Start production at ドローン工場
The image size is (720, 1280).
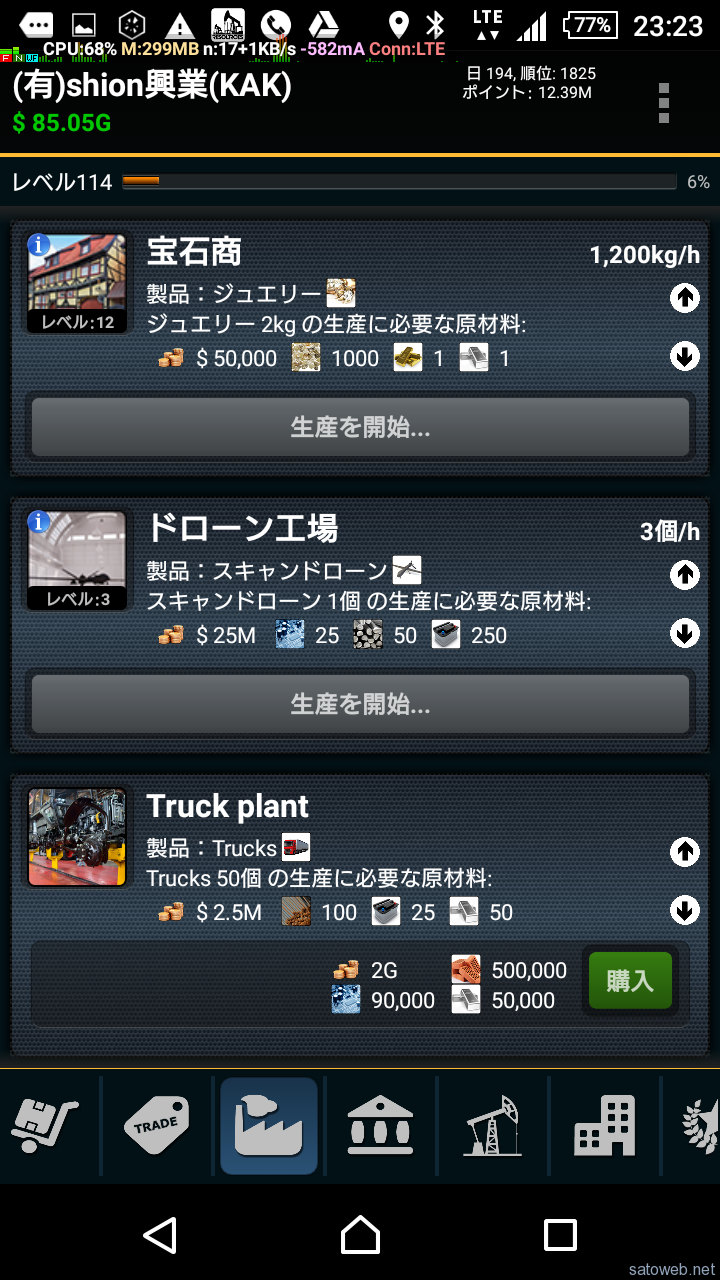coord(360,705)
